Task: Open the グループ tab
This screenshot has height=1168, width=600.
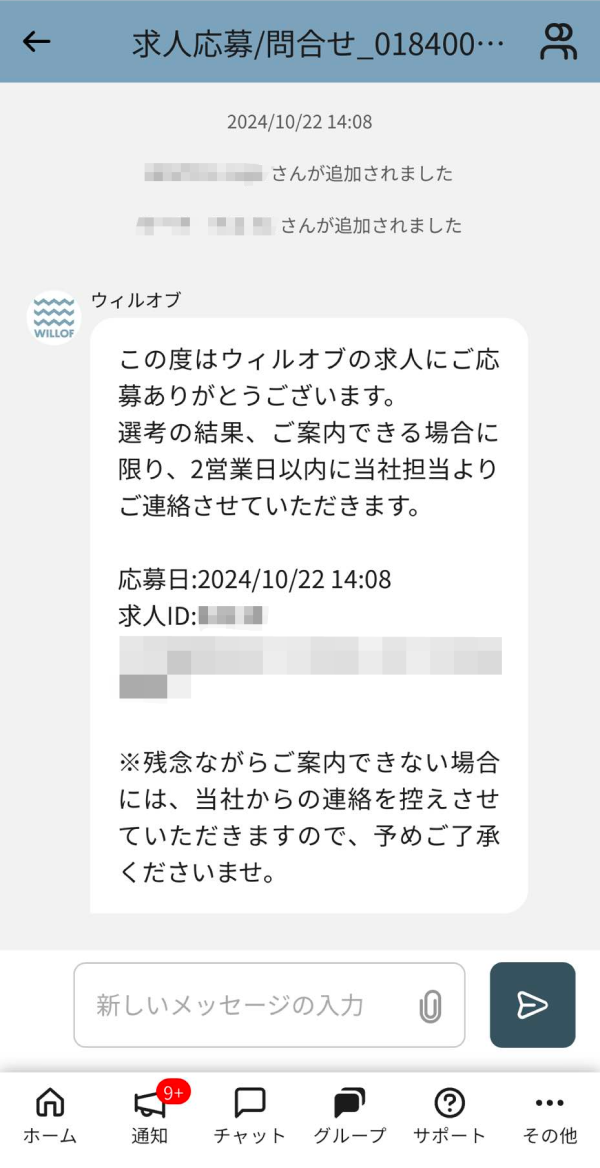Action: click(x=349, y=1115)
